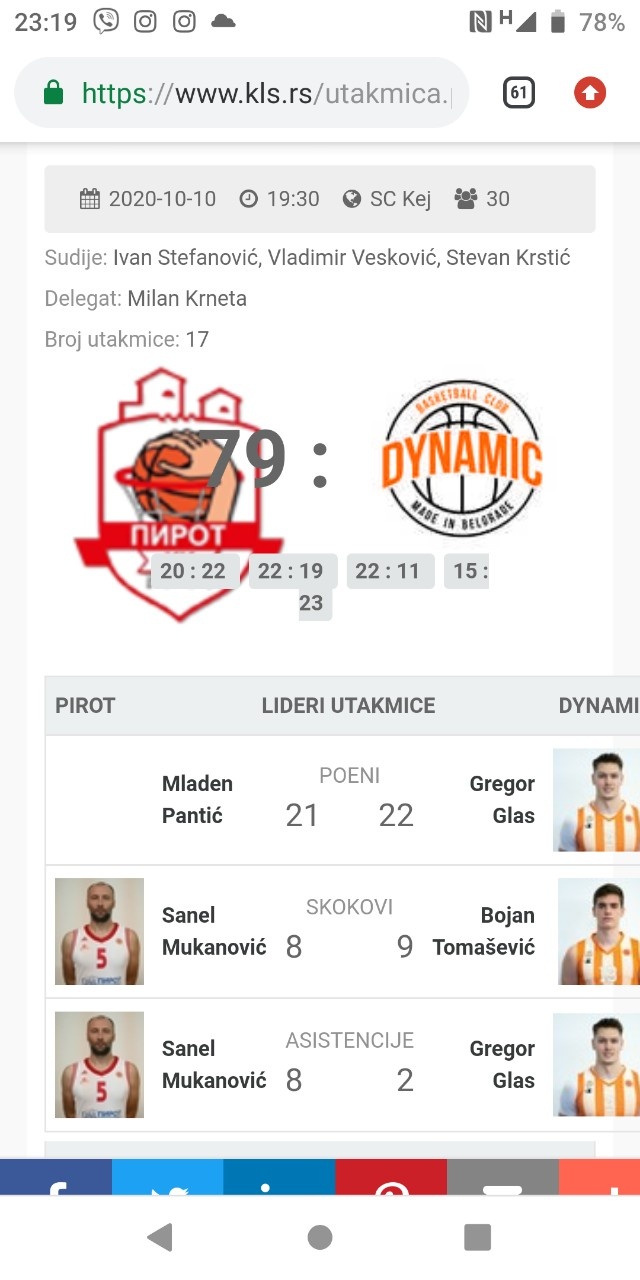Share the match via email

click(502, 1180)
